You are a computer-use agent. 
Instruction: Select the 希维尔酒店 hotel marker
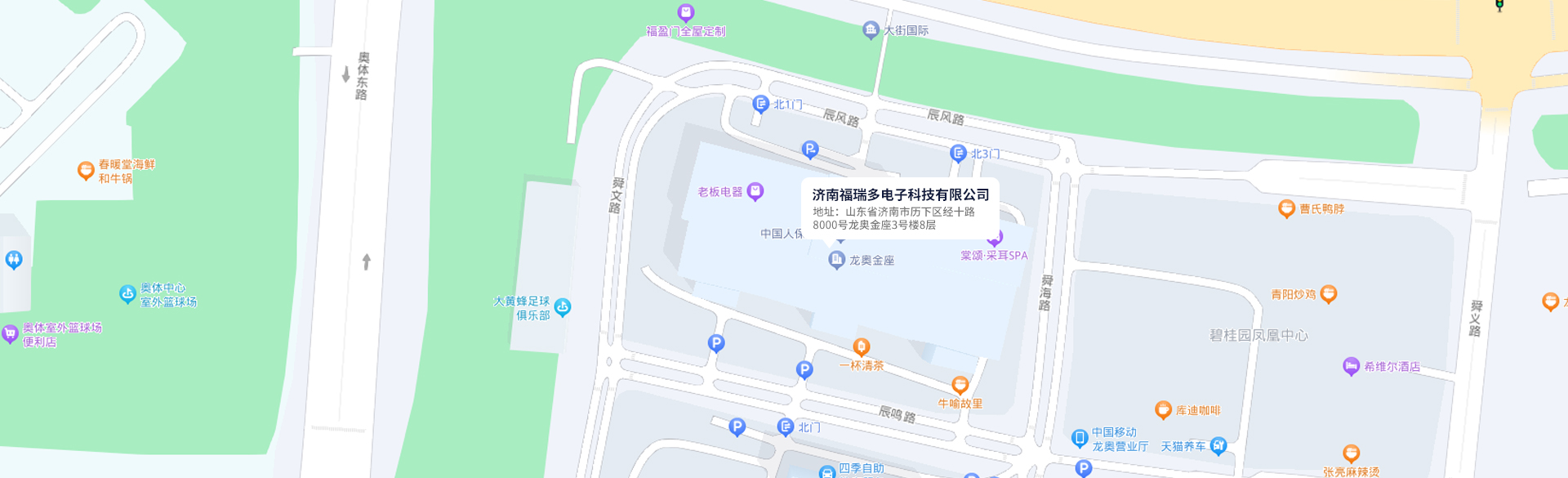(x=1351, y=366)
